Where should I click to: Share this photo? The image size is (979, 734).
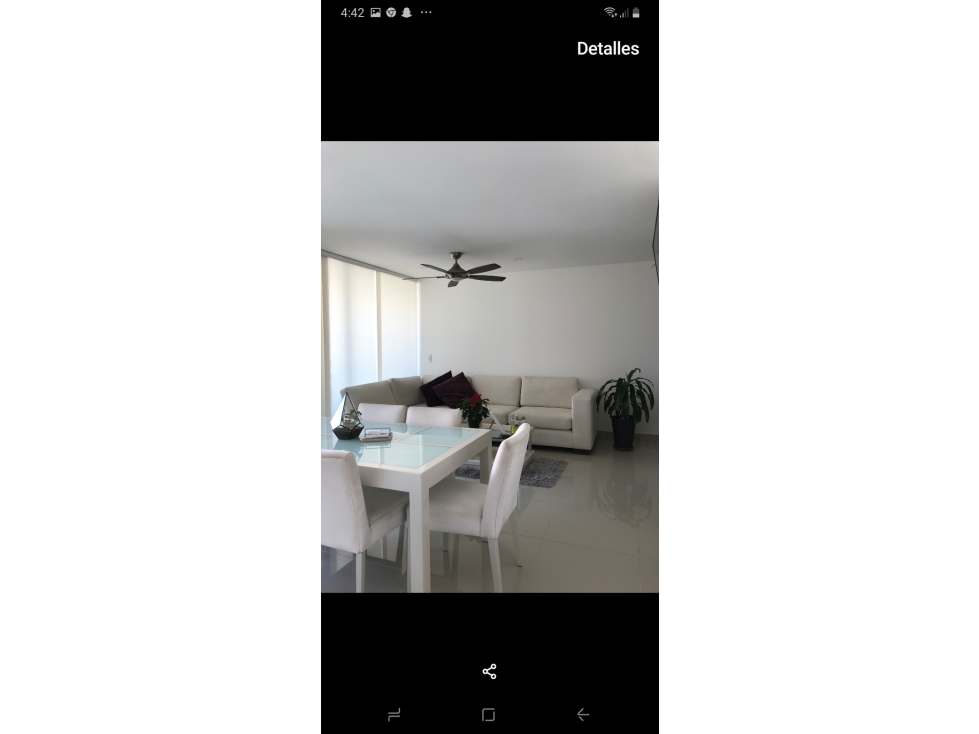489,671
